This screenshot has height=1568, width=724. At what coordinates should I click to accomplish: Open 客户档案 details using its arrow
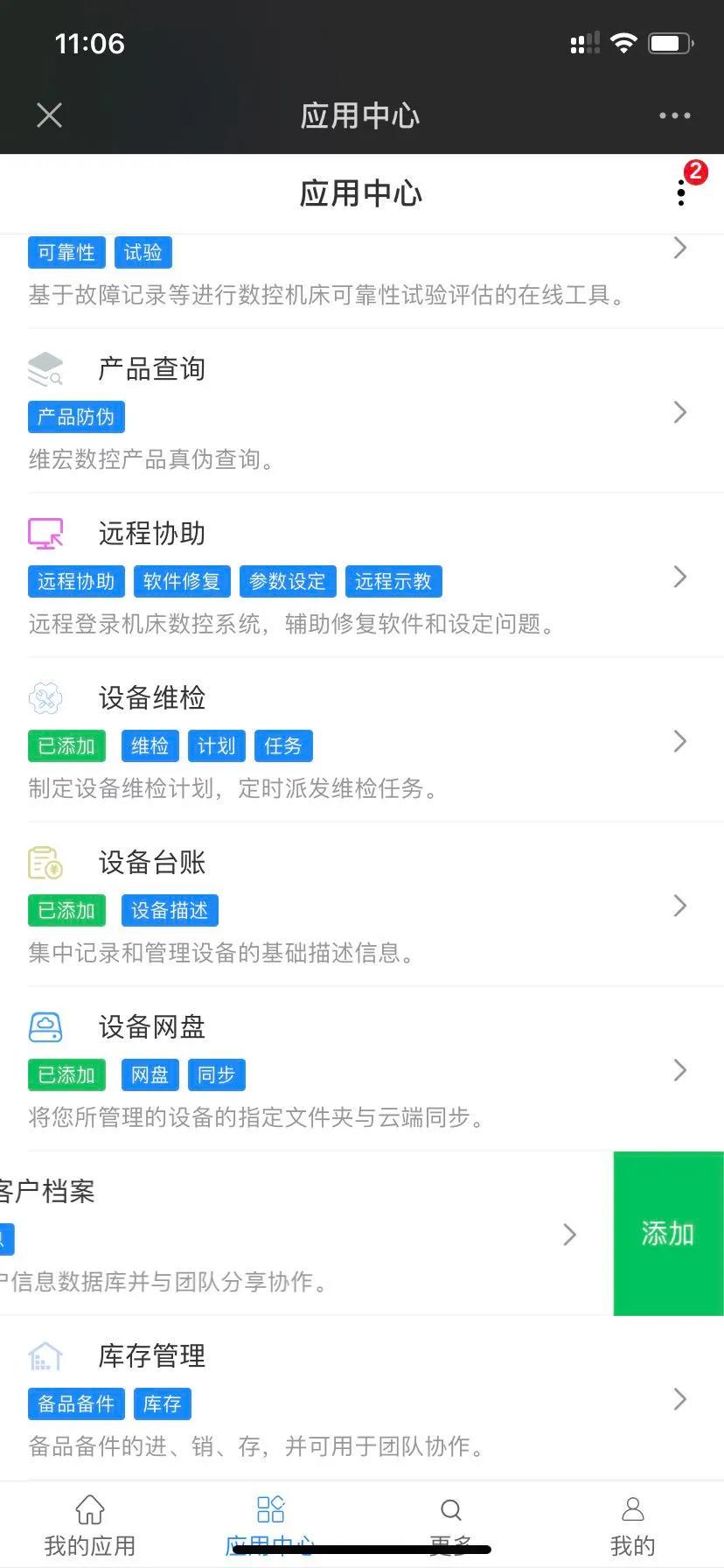(569, 1234)
